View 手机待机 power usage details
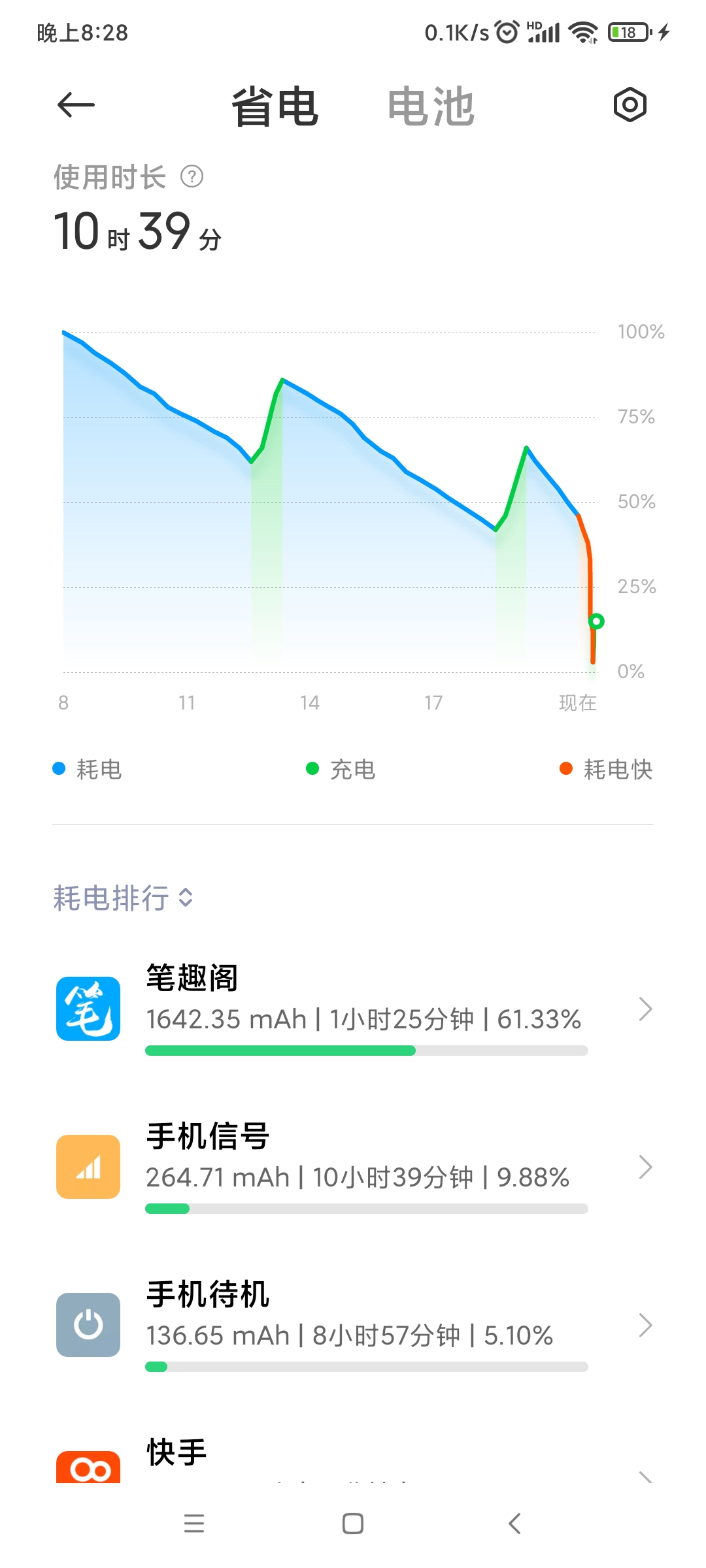 (353, 1326)
